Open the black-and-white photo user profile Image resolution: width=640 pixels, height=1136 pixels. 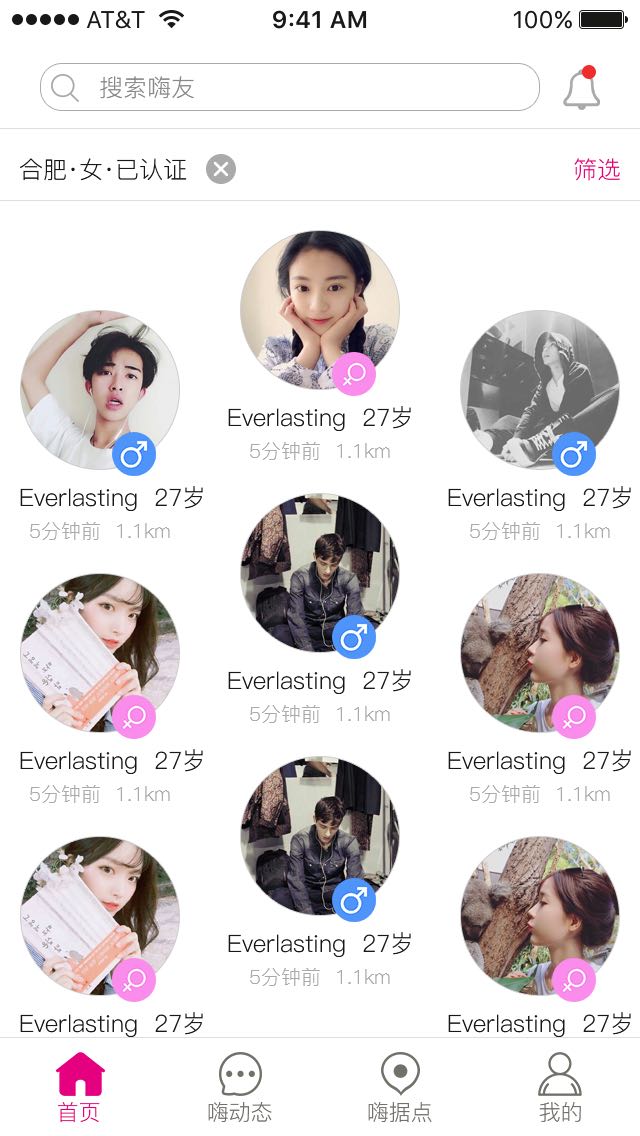point(540,390)
